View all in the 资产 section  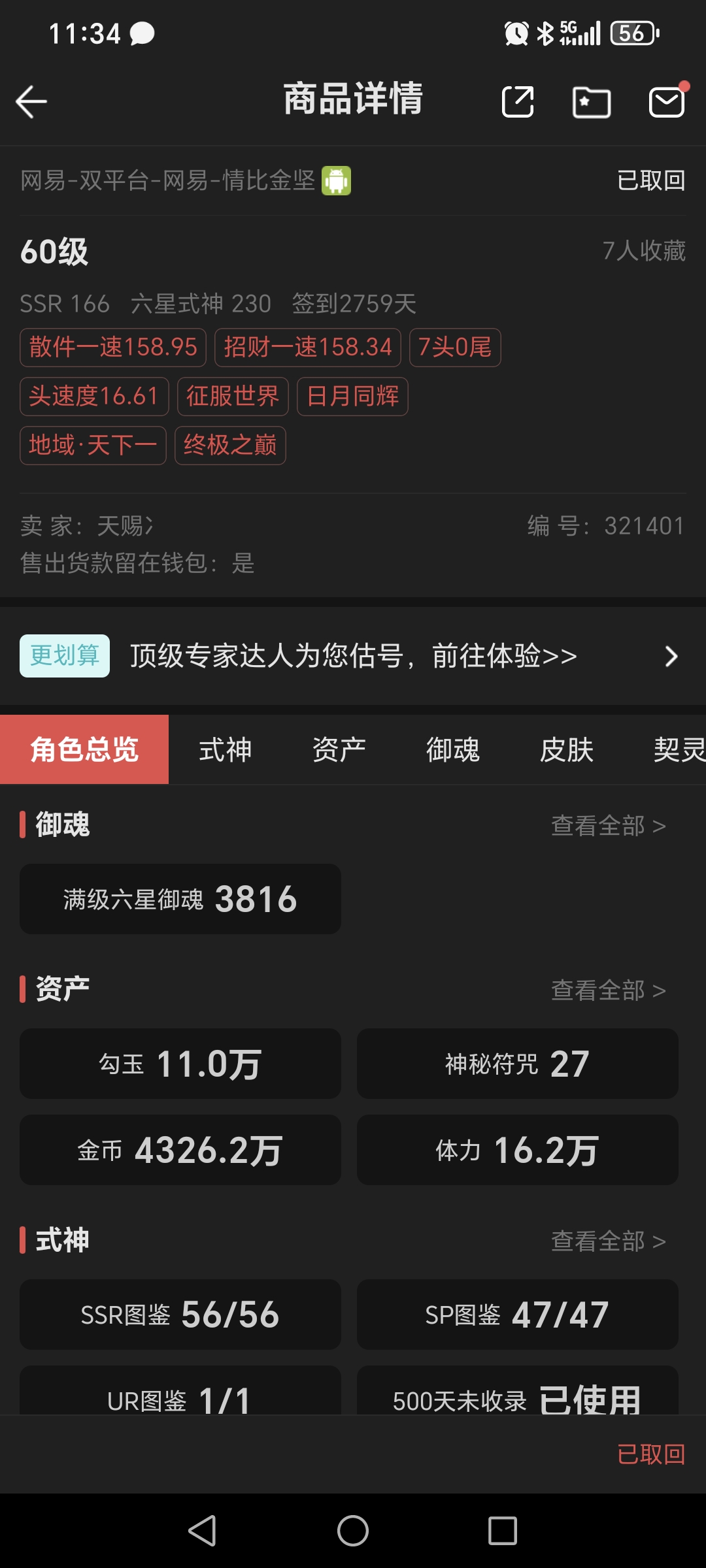pos(608,990)
